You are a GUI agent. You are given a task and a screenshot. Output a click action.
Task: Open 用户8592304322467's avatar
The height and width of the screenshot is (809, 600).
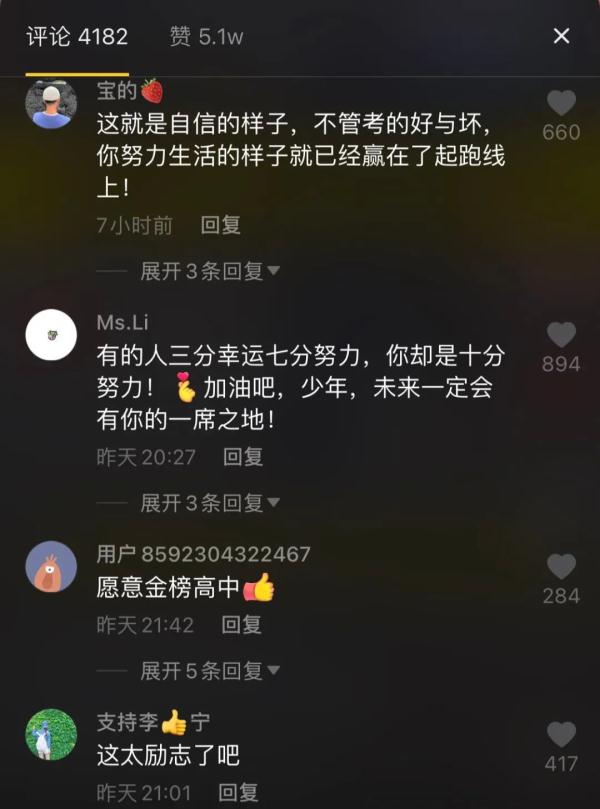(51, 567)
